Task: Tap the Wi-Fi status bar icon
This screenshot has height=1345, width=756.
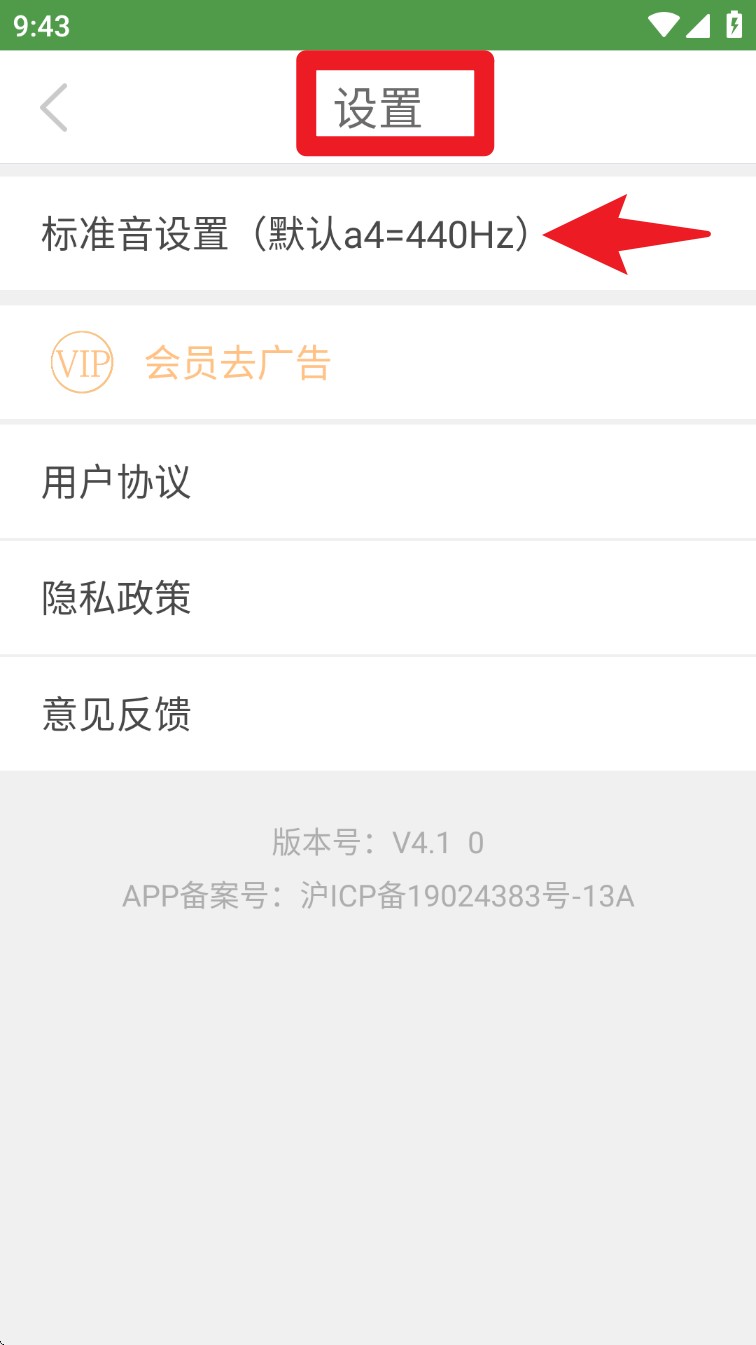Action: 662,26
